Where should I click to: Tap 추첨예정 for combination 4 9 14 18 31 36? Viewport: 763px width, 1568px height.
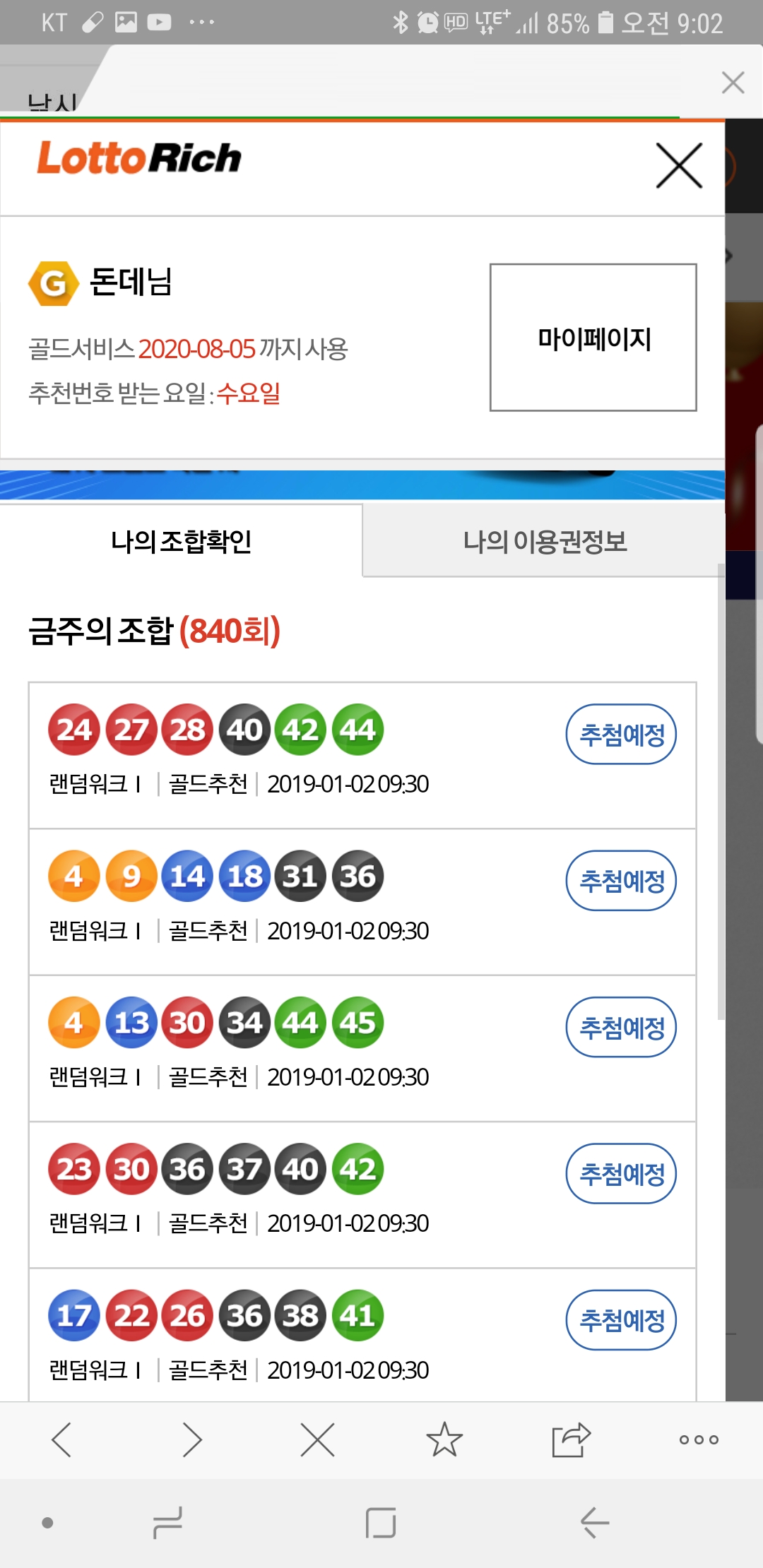coord(621,881)
